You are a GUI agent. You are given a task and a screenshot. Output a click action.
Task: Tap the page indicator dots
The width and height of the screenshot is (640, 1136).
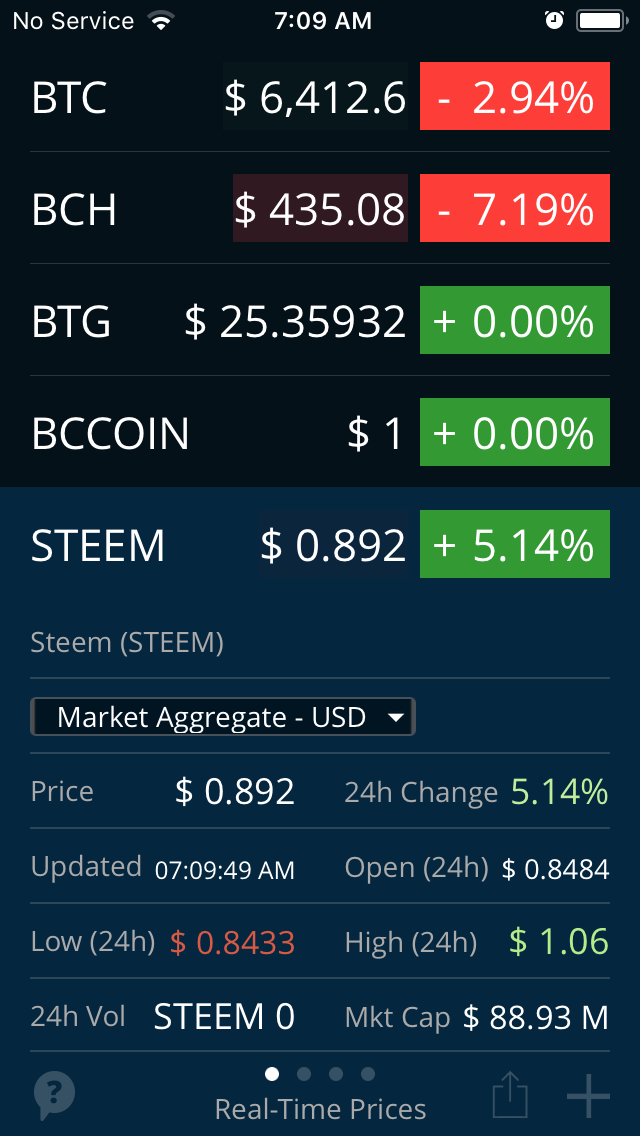320,1074
